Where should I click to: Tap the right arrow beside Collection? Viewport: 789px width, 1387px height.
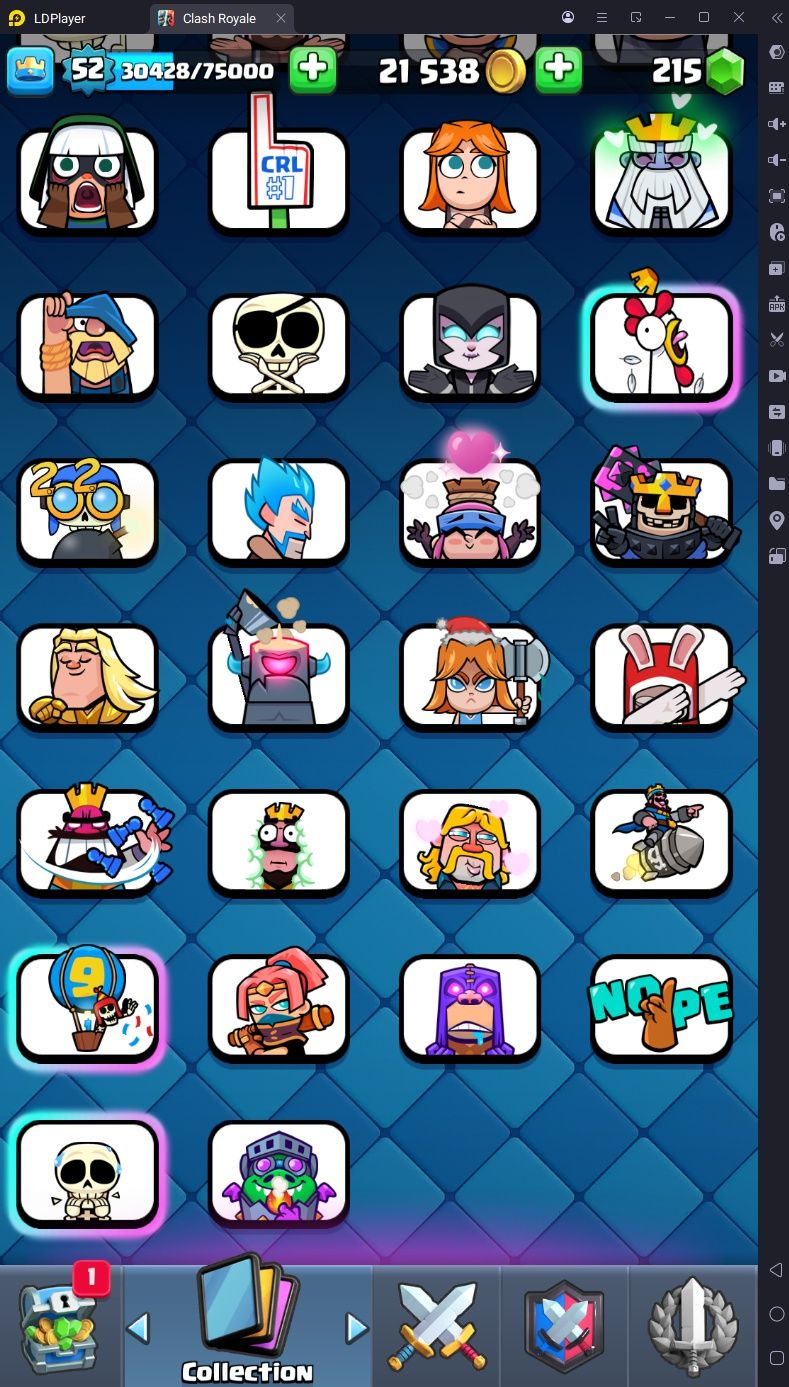356,1328
